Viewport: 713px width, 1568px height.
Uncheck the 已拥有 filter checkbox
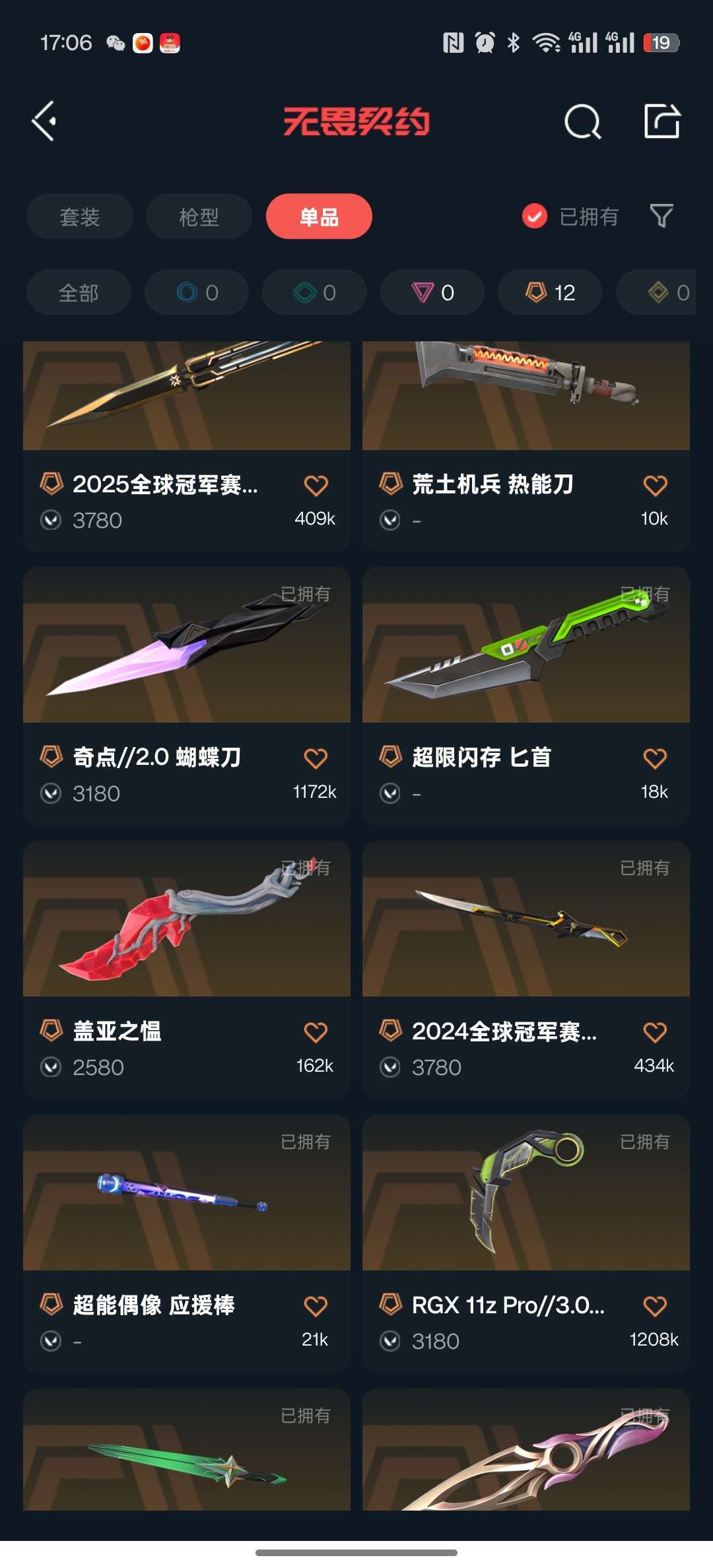click(534, 216)
